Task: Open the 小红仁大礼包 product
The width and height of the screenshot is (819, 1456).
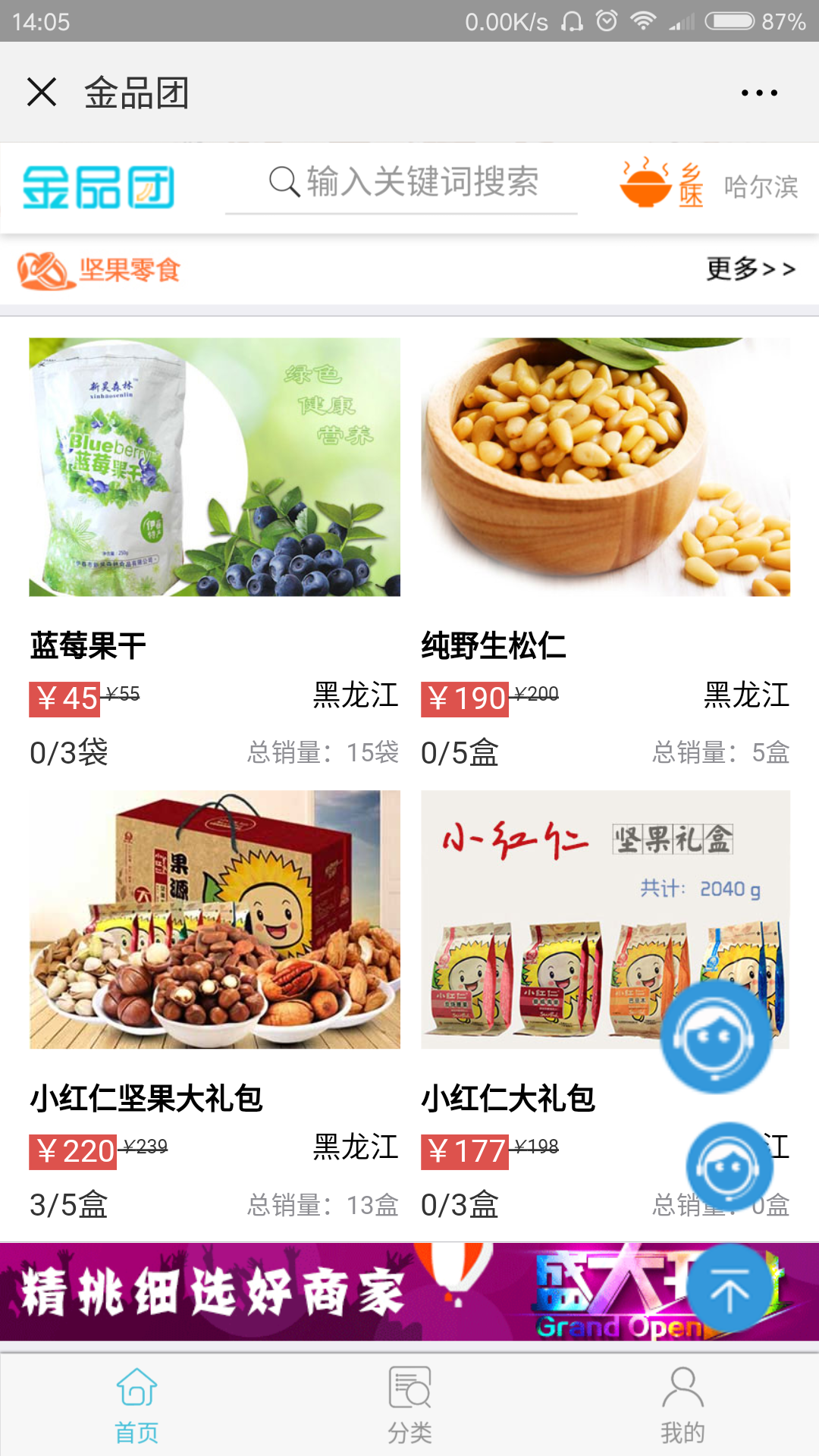Action: click(531, 920)
